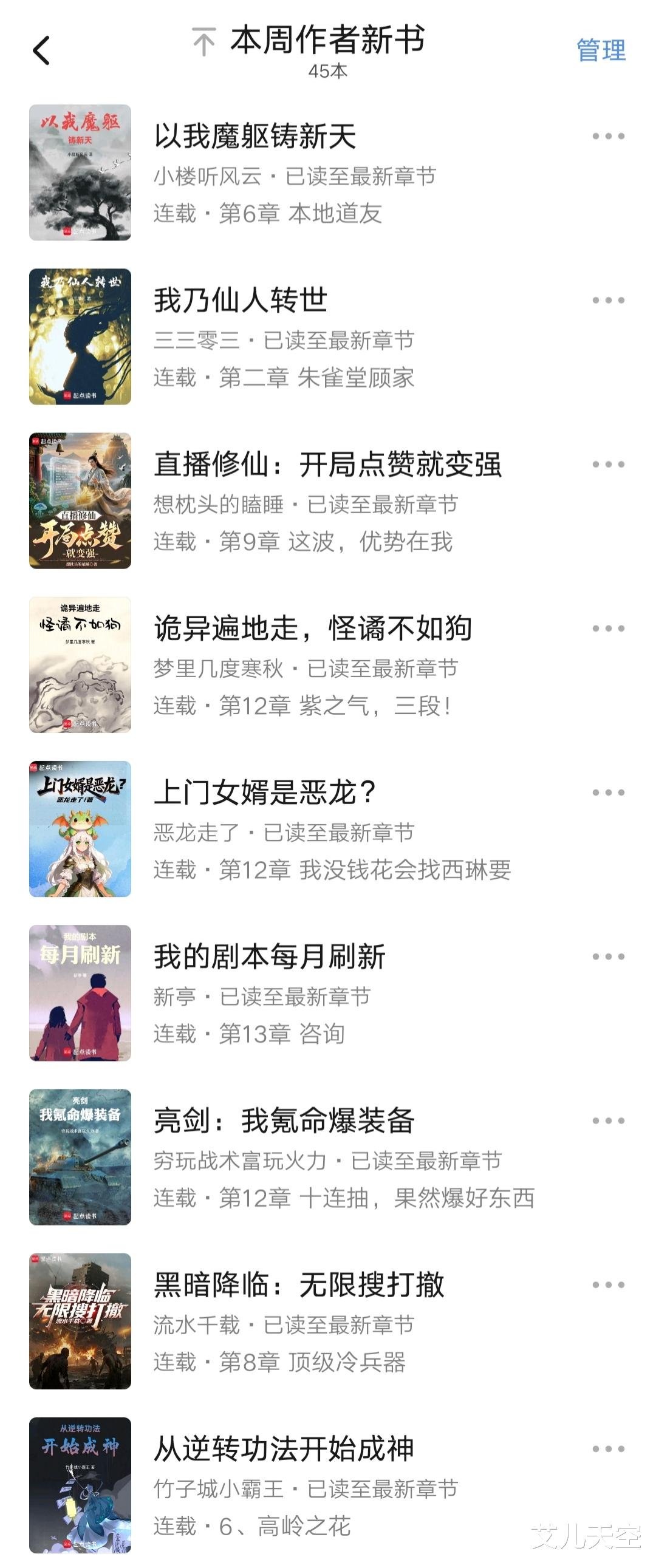
Task: Tap 管理 to manage the book list
Action: pyautogui.click(x=601, y=50)
